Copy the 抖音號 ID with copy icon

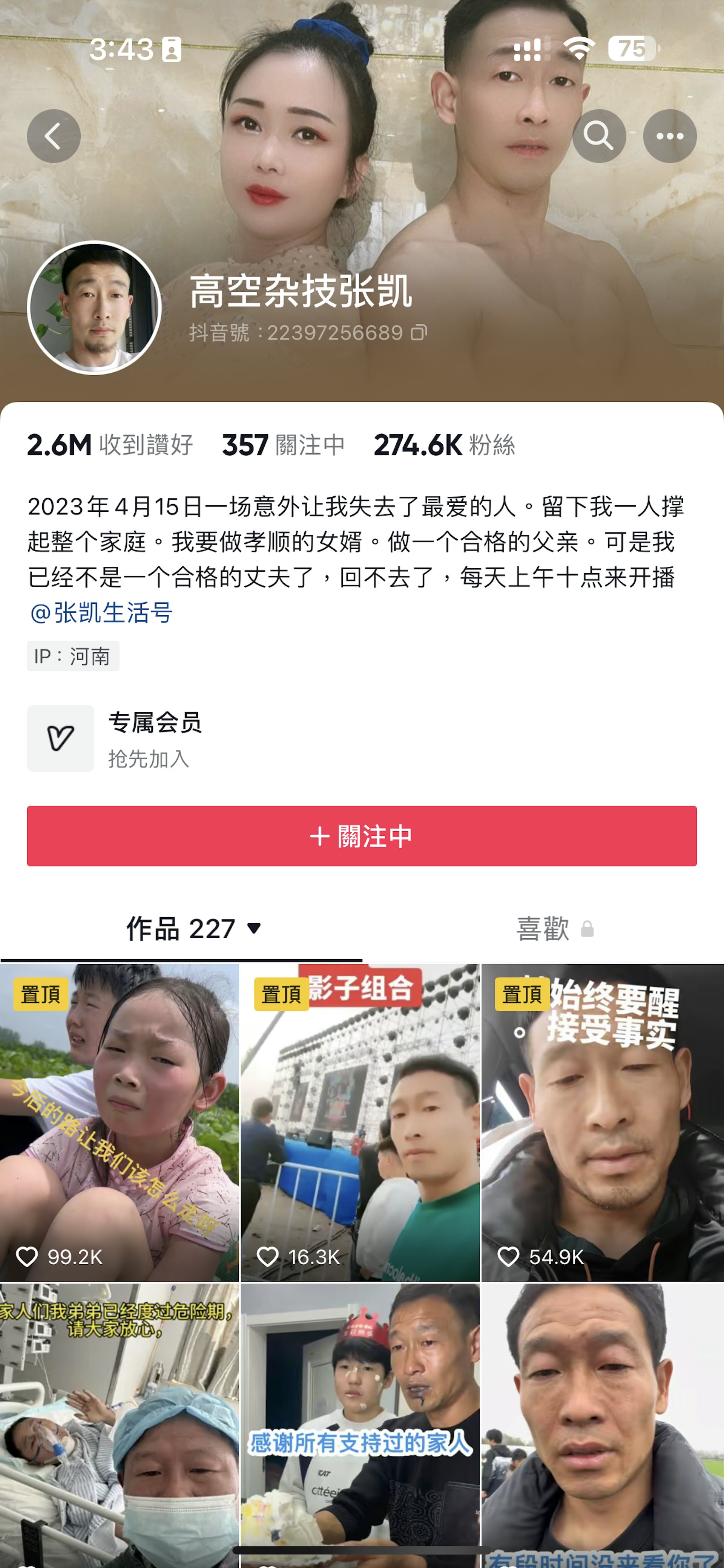pyautogui.click(x=419, y=332)
